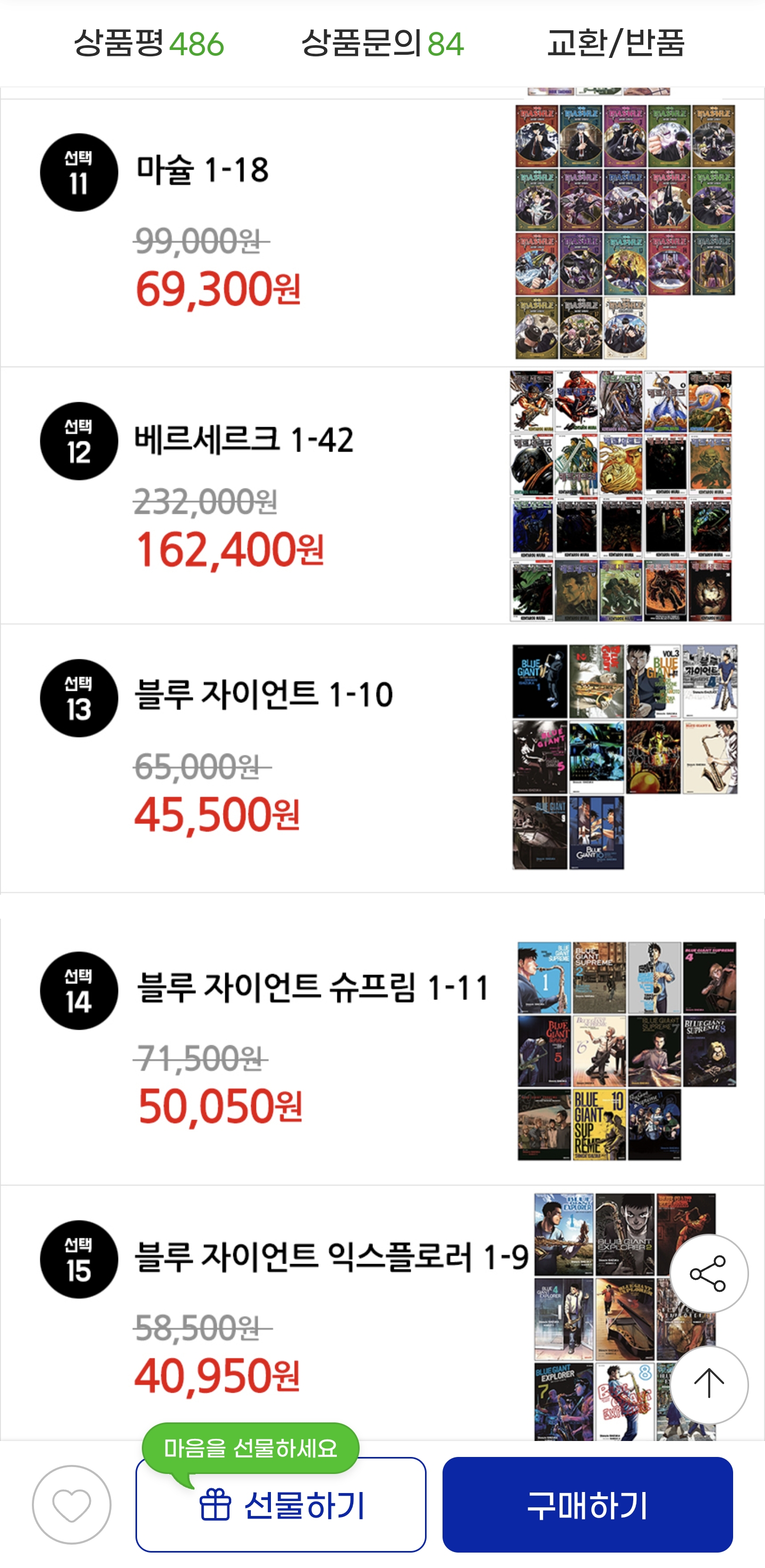Image resolution: width=765 pixels, height=1568 pixels.
Task: Share this product page
Action: pyautogui.click(x=708, y=1273)
